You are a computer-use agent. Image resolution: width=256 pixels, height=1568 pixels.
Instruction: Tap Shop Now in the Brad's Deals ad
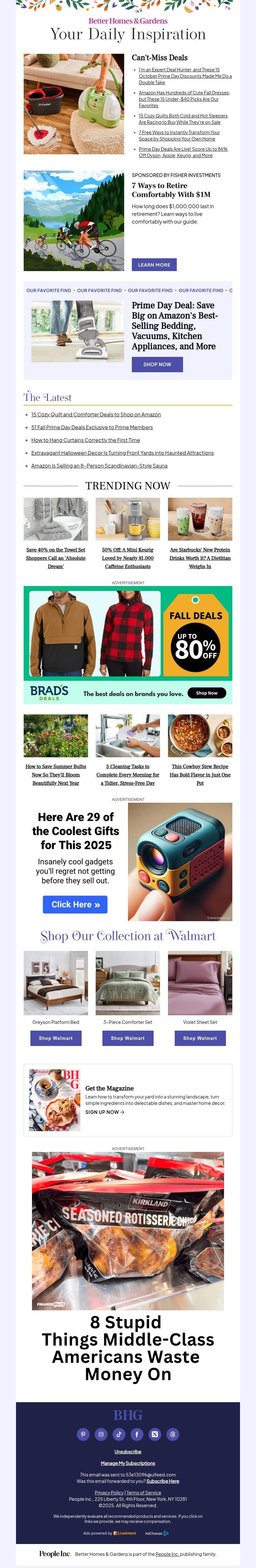pyautogui.click(x=207, y=693)
